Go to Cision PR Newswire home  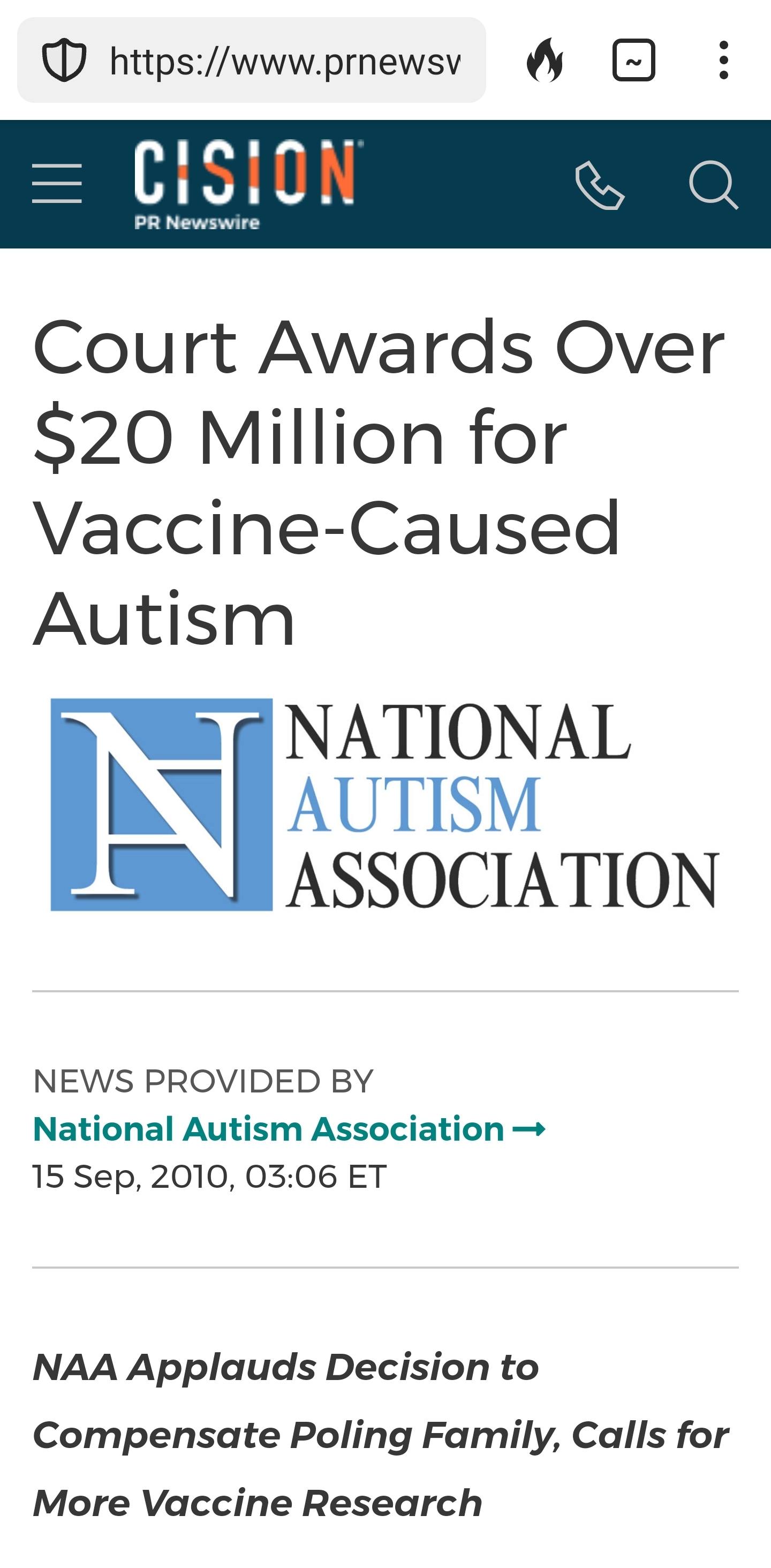pos(246,184)
